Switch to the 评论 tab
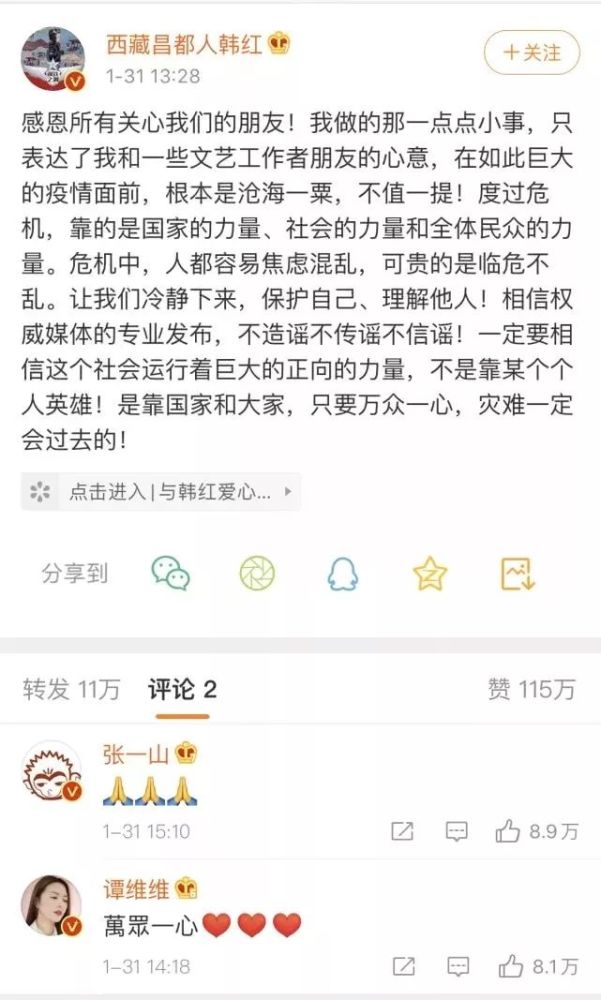Image resolution: width=601 pixels, height=1000 pixels. pyautogui.click(x=182, y=688)
